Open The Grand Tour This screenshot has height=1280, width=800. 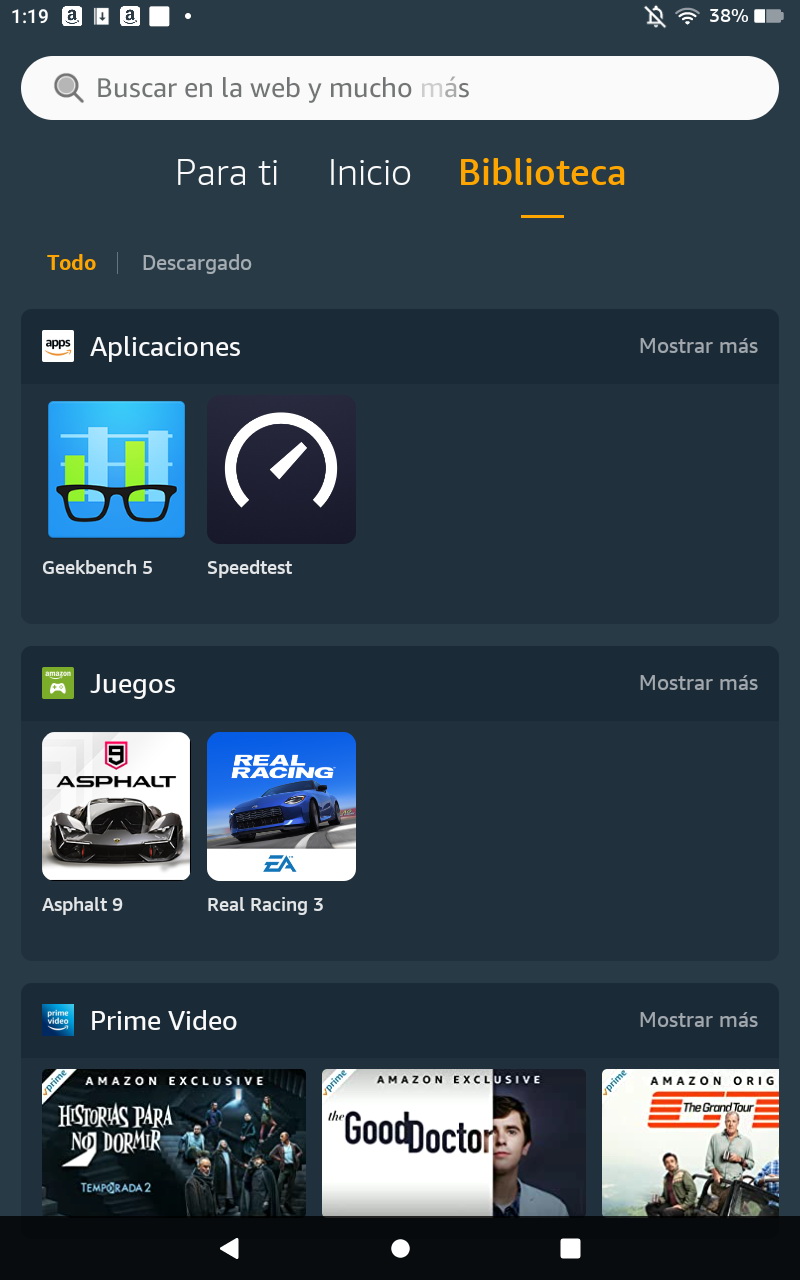(690, 1142)
